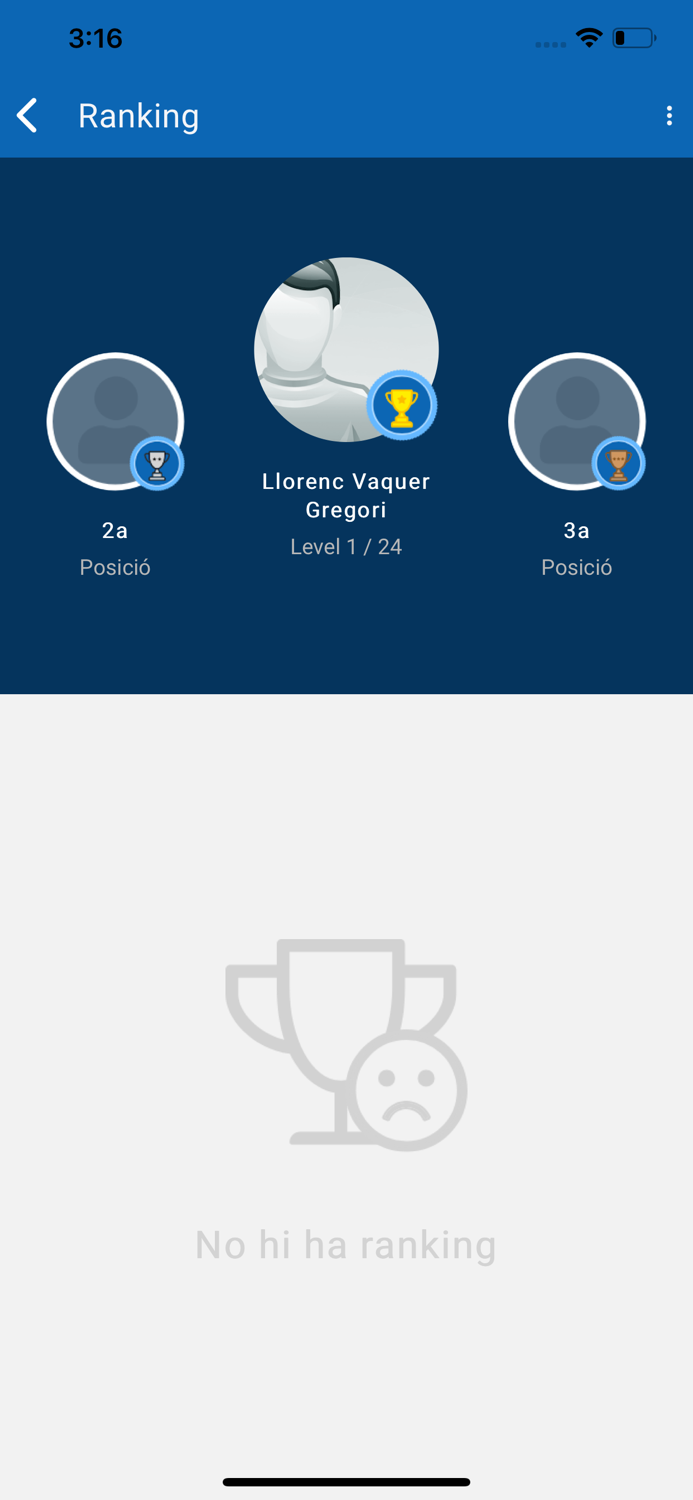
Task: Tap the 2a Posició avatar
Action: pos(115,421)
